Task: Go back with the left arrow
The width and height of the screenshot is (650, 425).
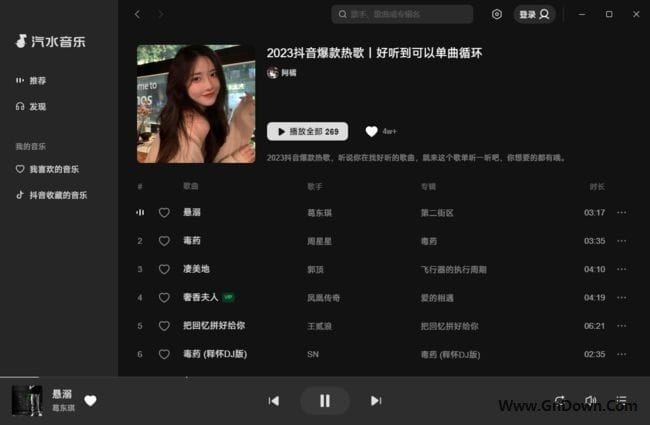Action: tap(138, 14)
